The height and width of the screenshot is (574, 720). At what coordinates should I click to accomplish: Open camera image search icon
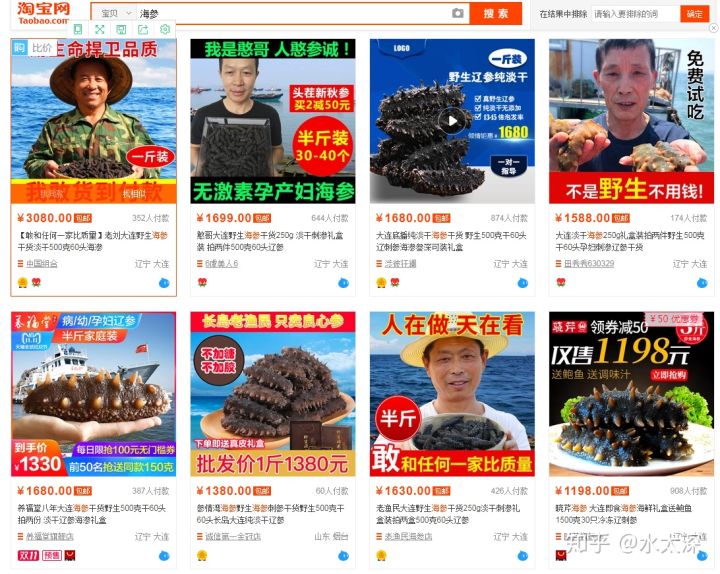pos(458,13)
